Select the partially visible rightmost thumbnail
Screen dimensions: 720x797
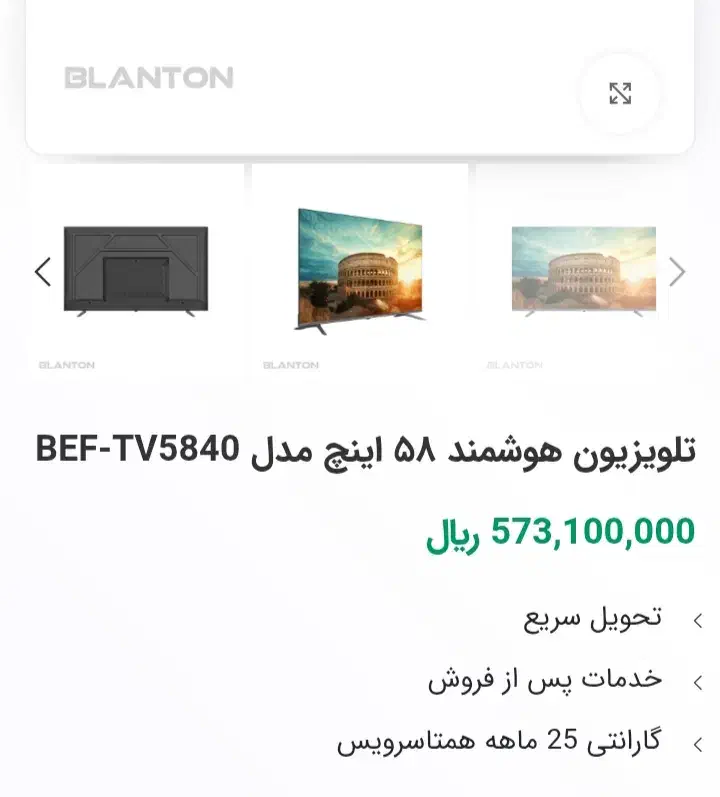[x=580, y=271]
